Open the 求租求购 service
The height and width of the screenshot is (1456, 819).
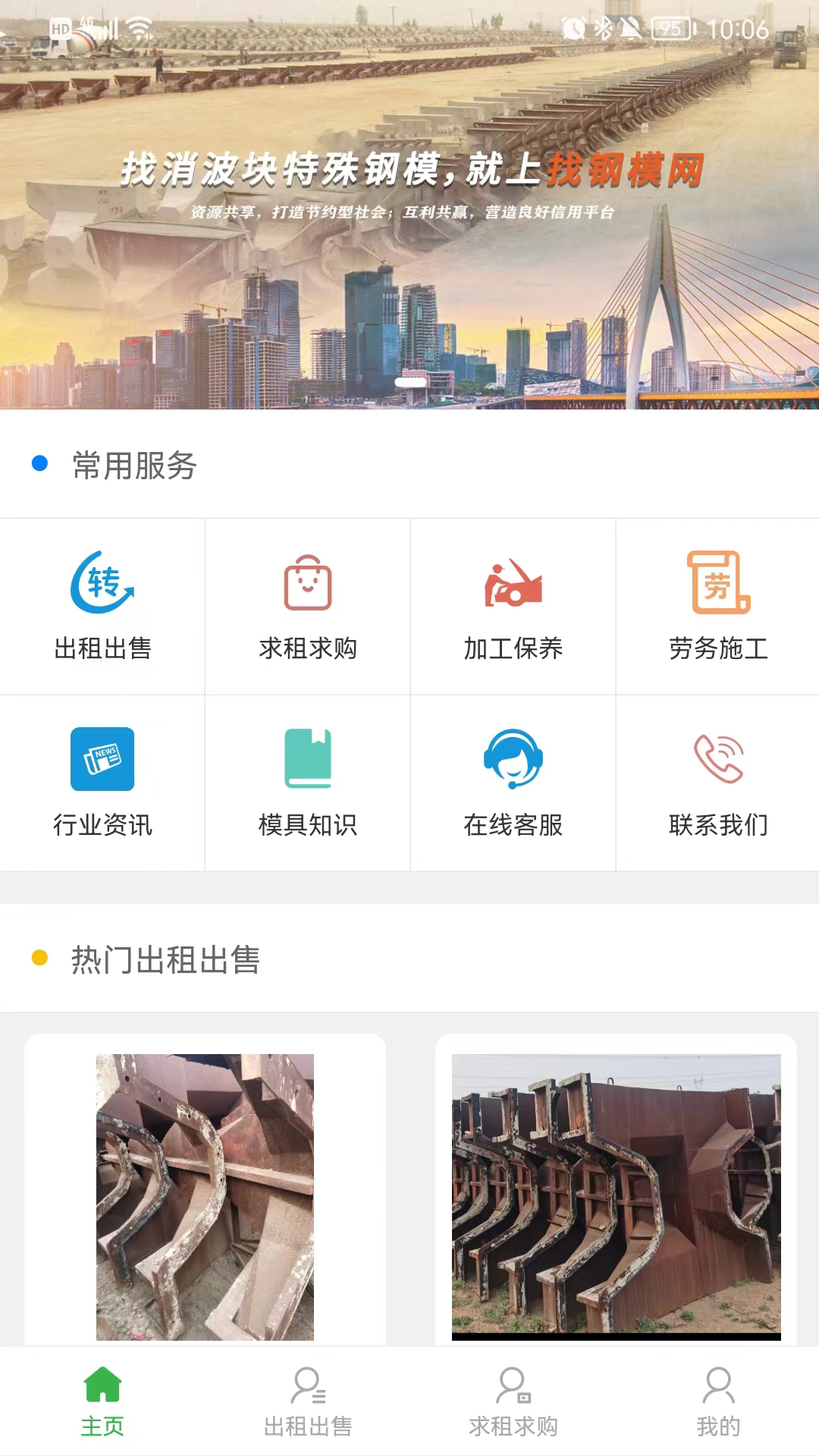308,606
